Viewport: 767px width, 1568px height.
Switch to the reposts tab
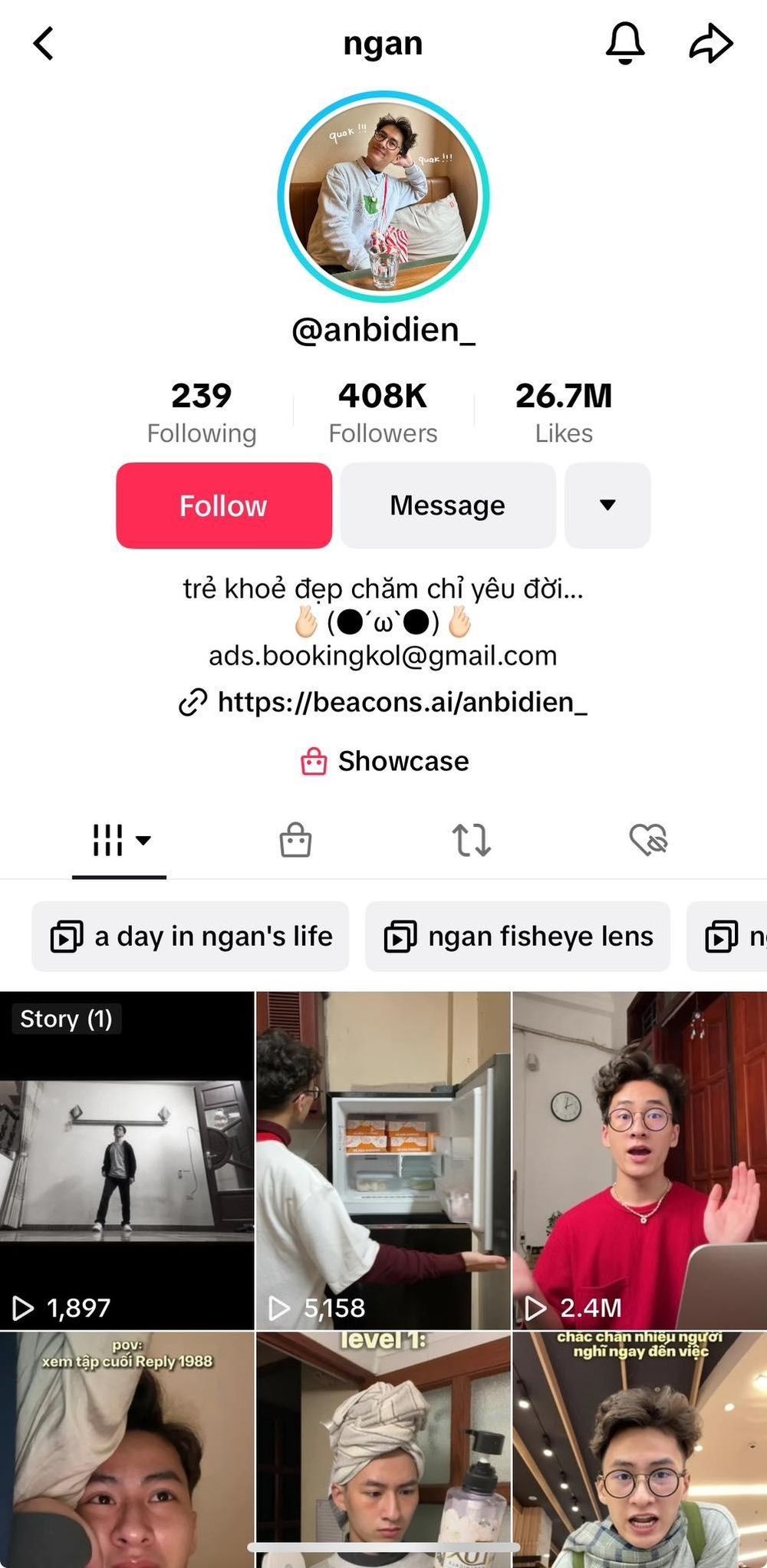[471, 840]
